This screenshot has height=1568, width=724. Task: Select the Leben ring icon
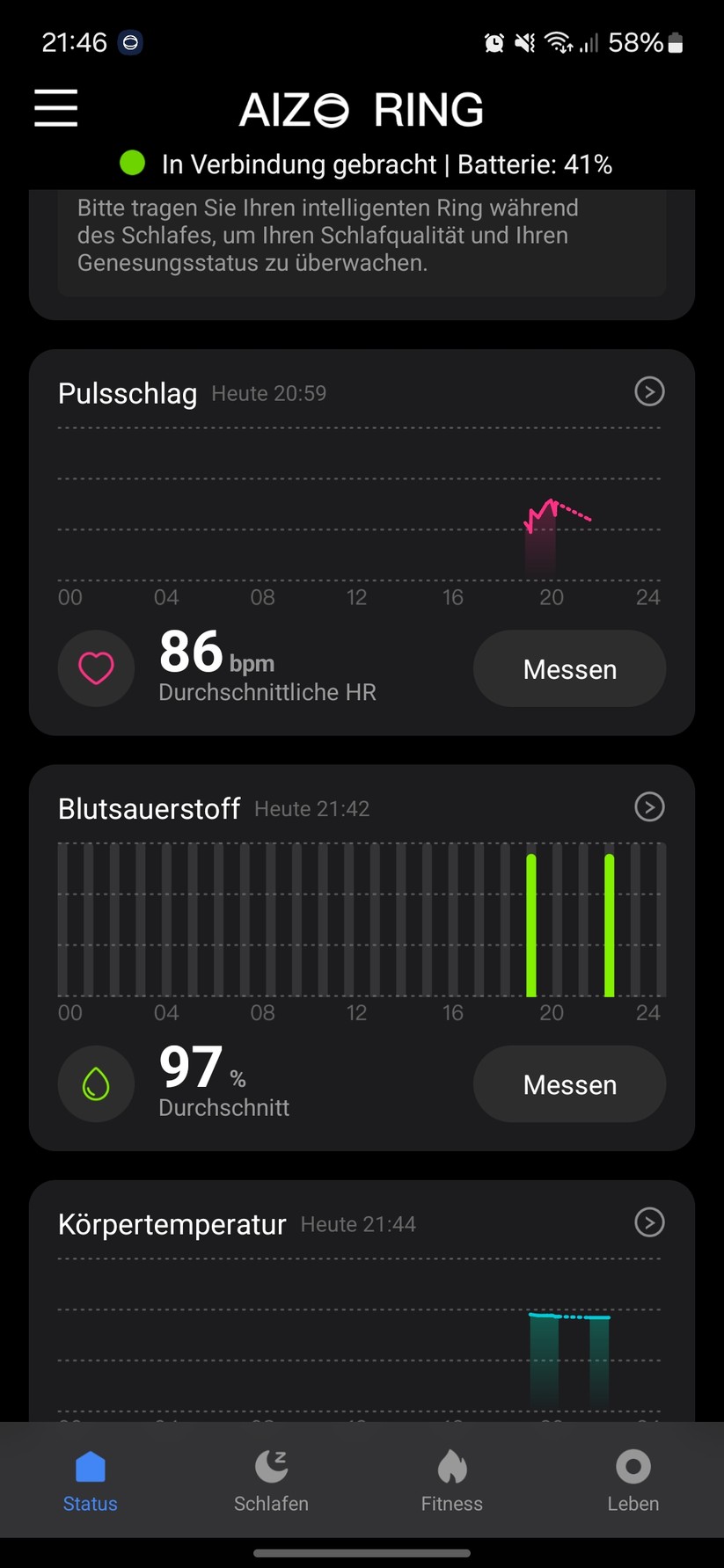(633, 1464)
